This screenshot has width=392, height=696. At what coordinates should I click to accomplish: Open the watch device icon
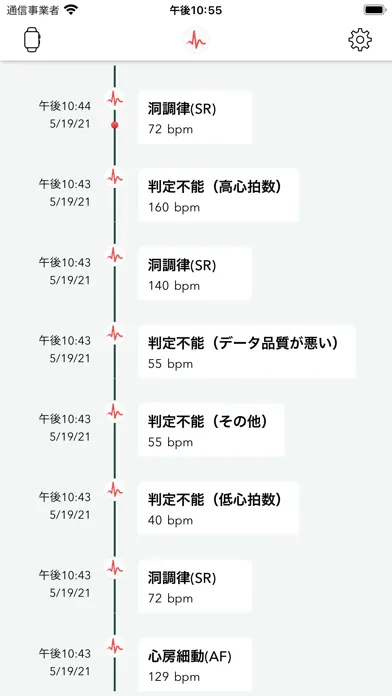click(x=32, y=40)
